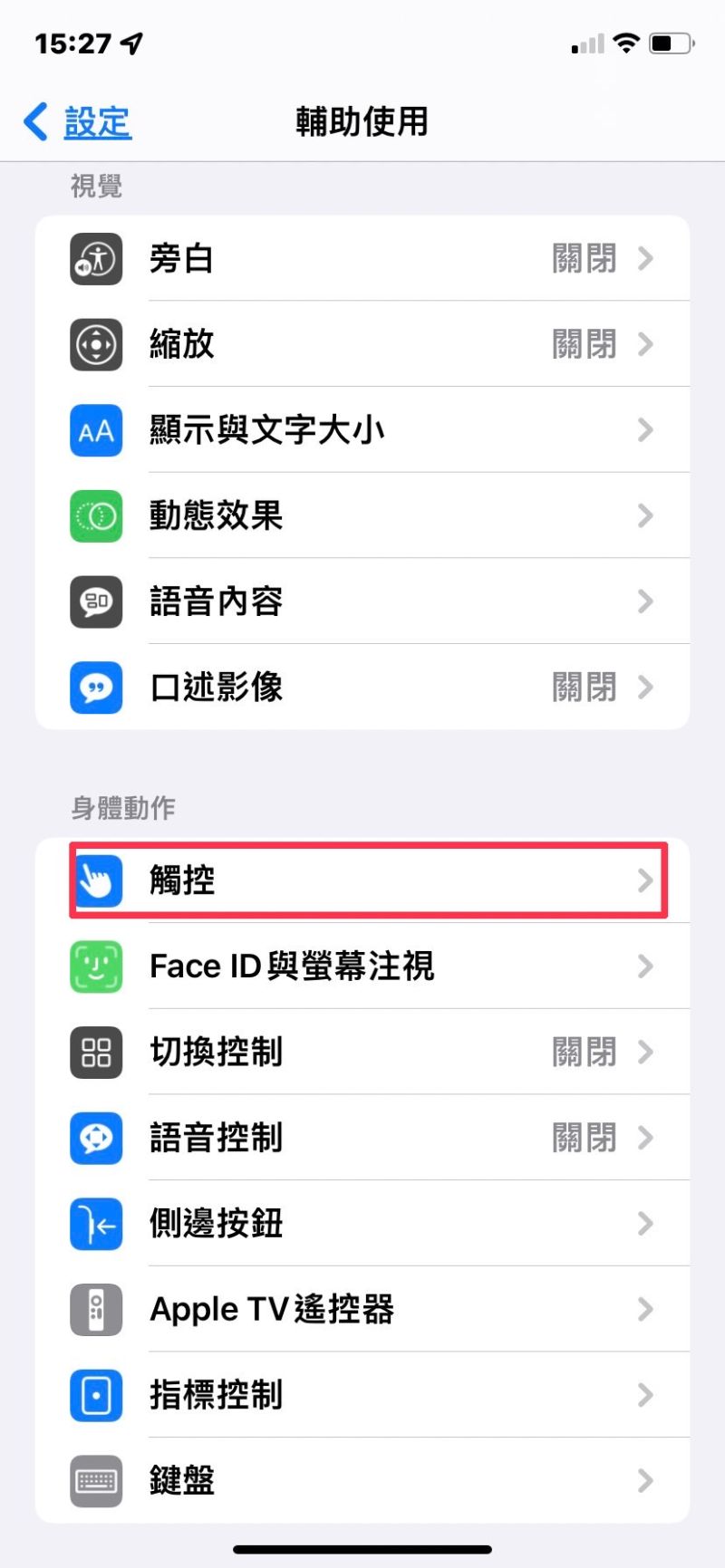This screenshot has height=1568, width=725.
Task: Open 鍵盤 settings
Action: [x=362, y=1480]
